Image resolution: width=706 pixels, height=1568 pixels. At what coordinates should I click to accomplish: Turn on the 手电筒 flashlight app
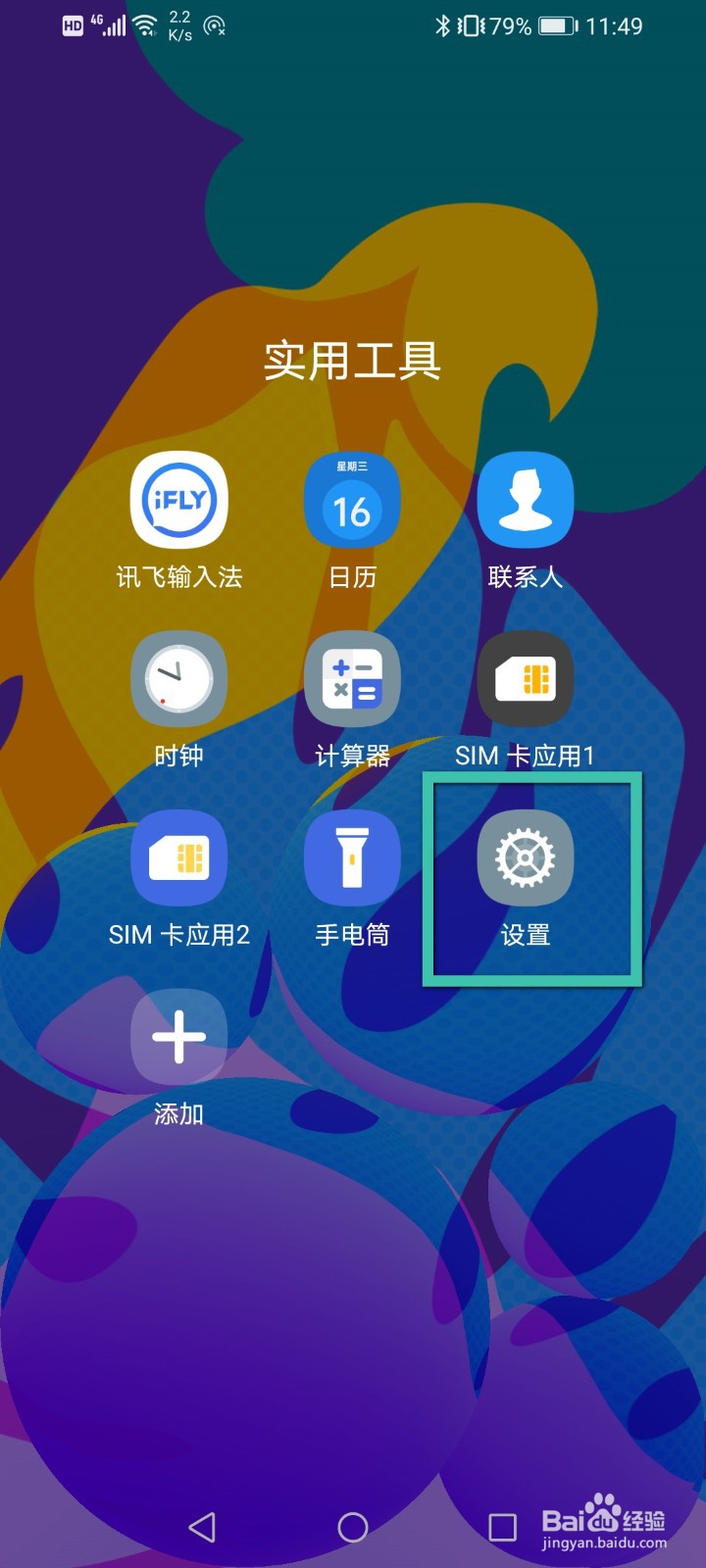click(353, 858)
